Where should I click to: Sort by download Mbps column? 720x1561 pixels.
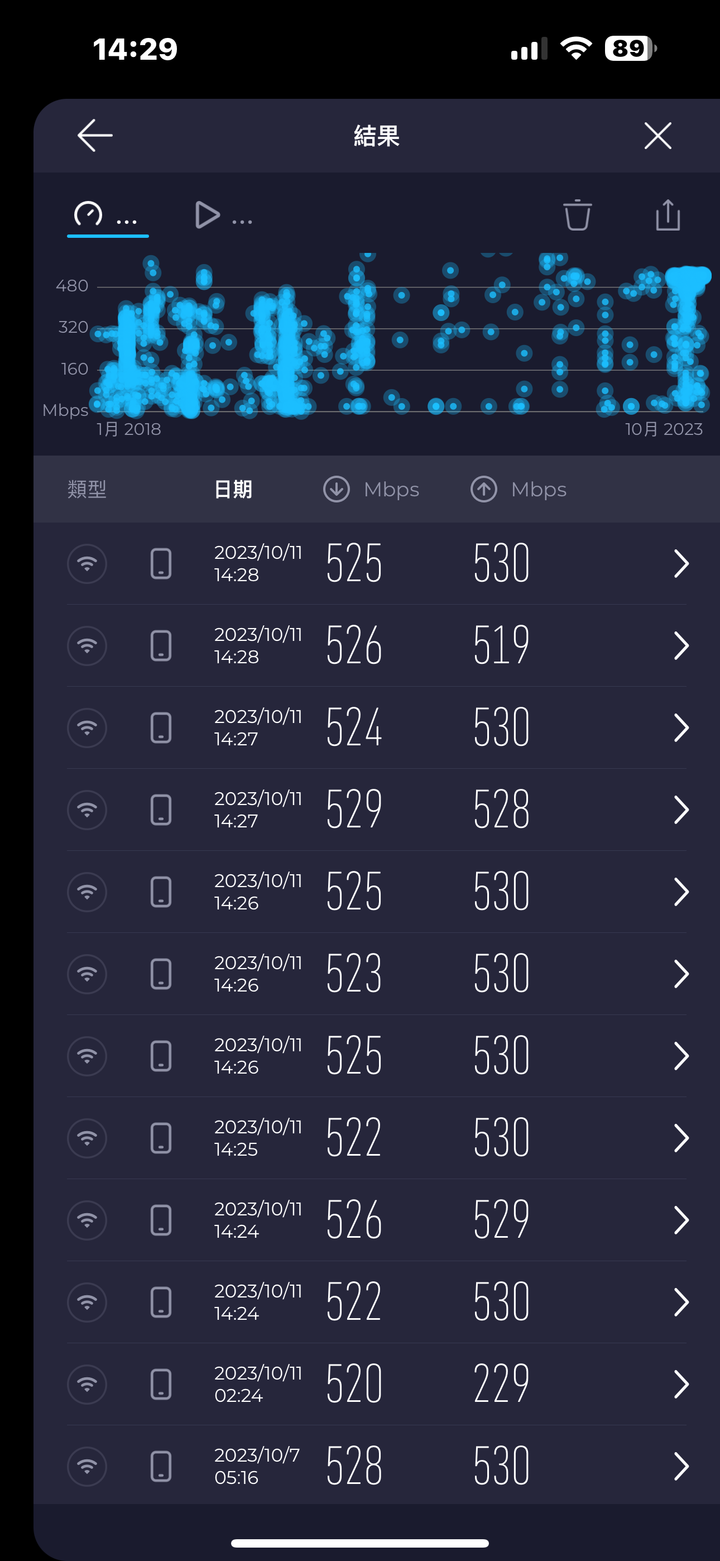tap(371, 489)
